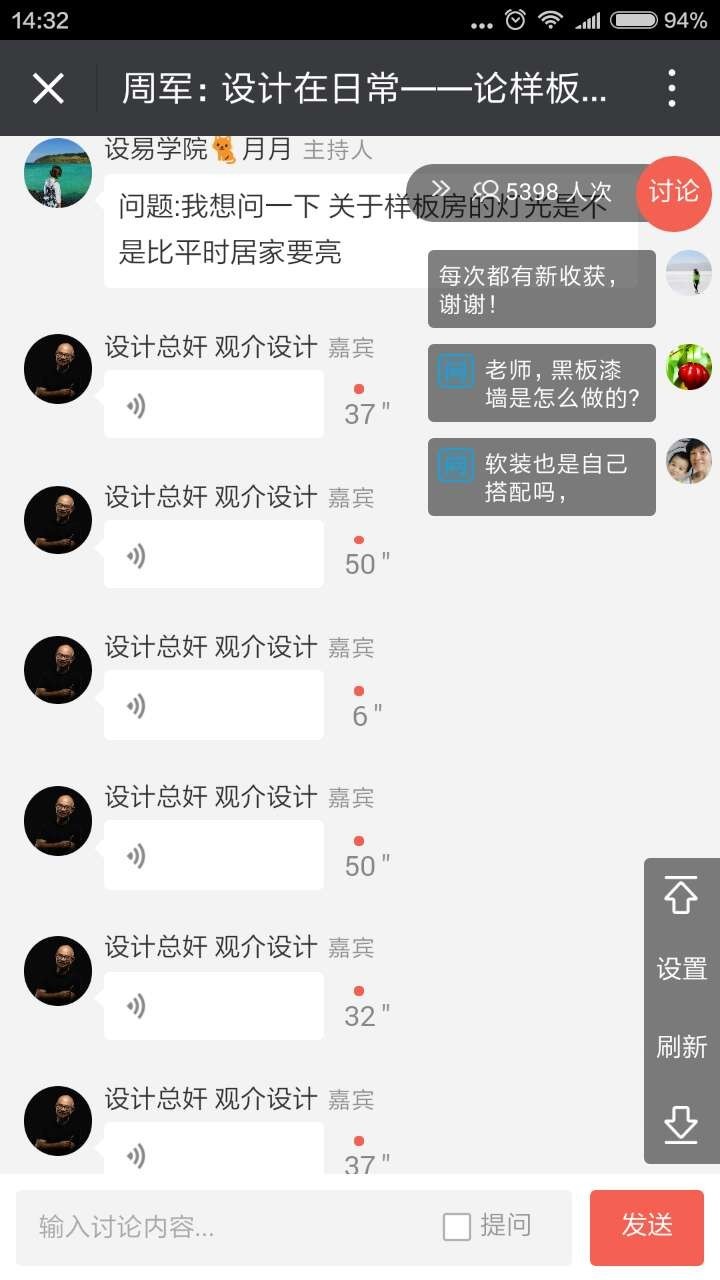Viewport: 720px width, 1280px height.
Task: Play the 37-second voice message from 设计总奸
Action: click(213, 404)
